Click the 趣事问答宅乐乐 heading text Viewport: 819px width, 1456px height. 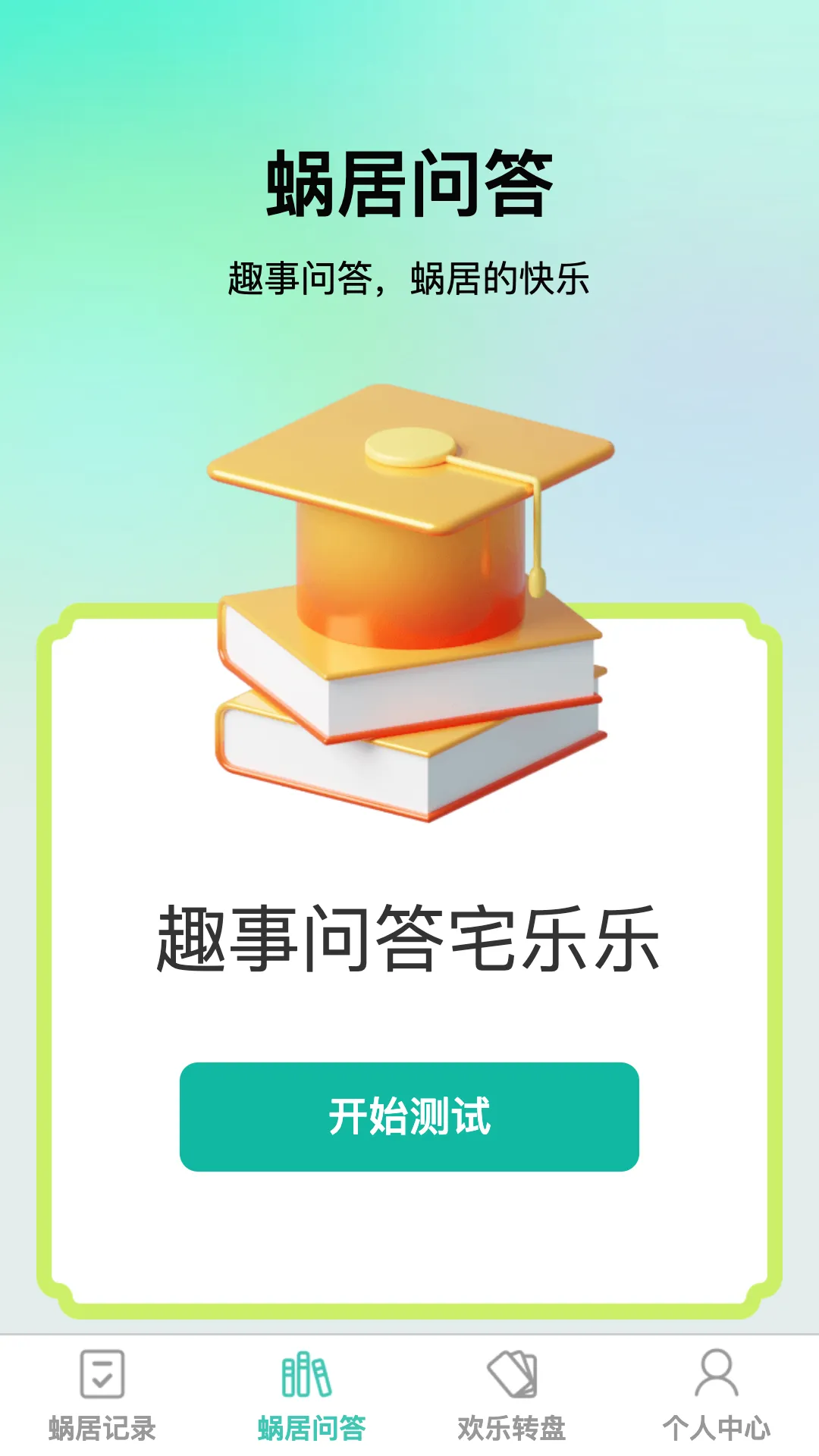[409, 937]
